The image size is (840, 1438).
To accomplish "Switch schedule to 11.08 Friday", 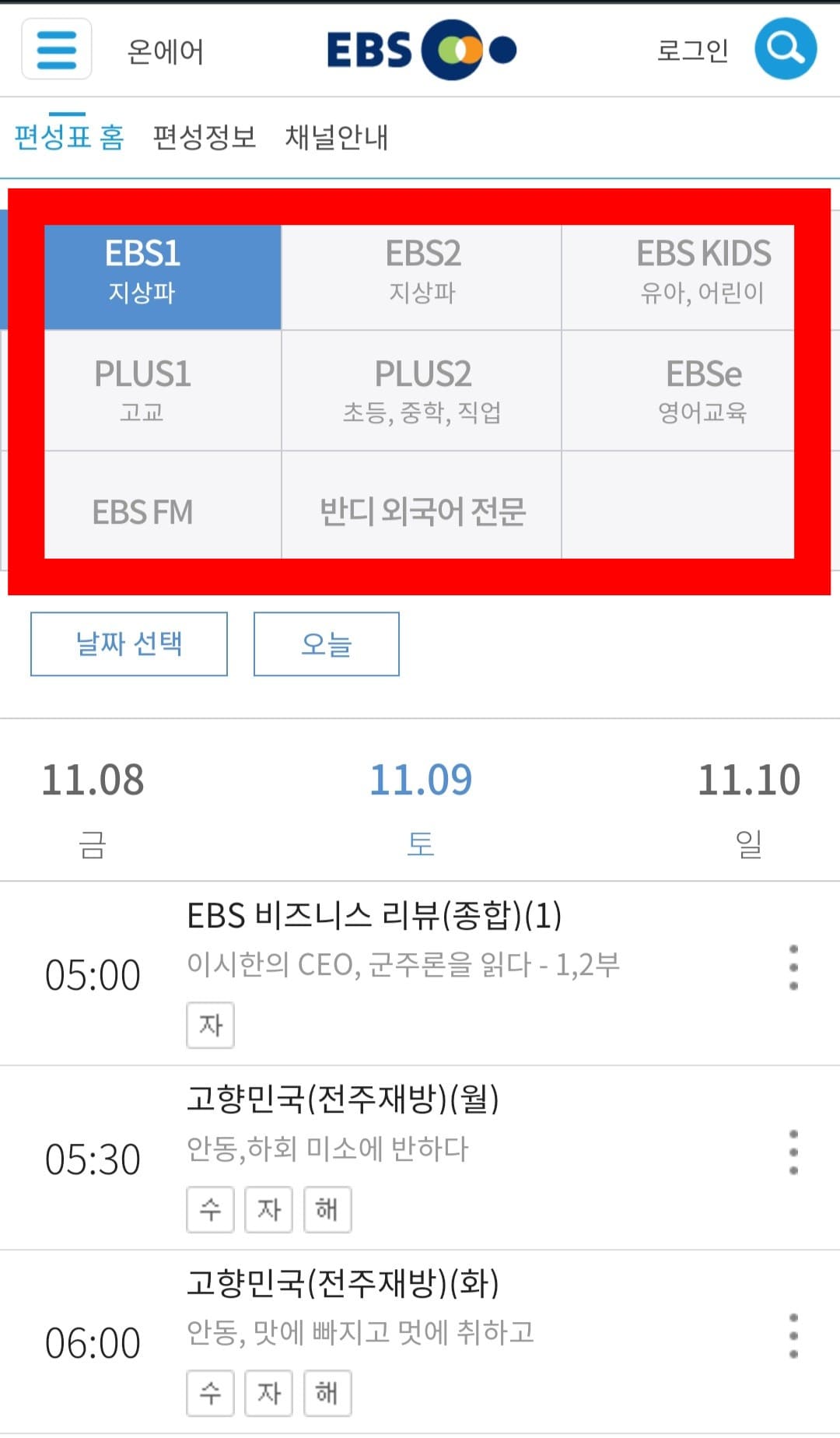I will point(93,801).
